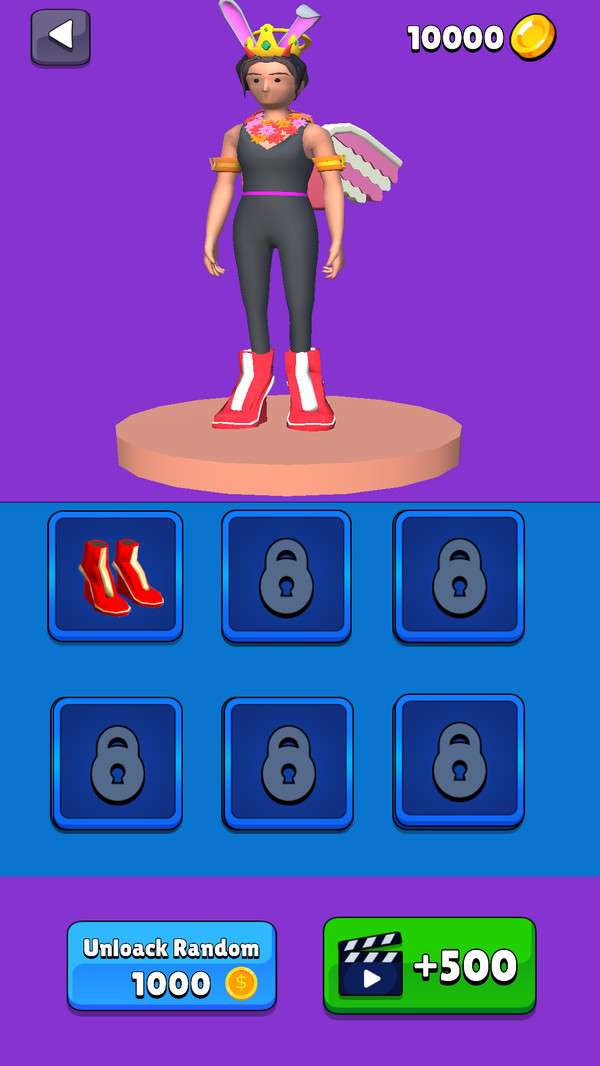Watch a video for +500 coins
Viewport: 600px width, 1066px height.
429,965
